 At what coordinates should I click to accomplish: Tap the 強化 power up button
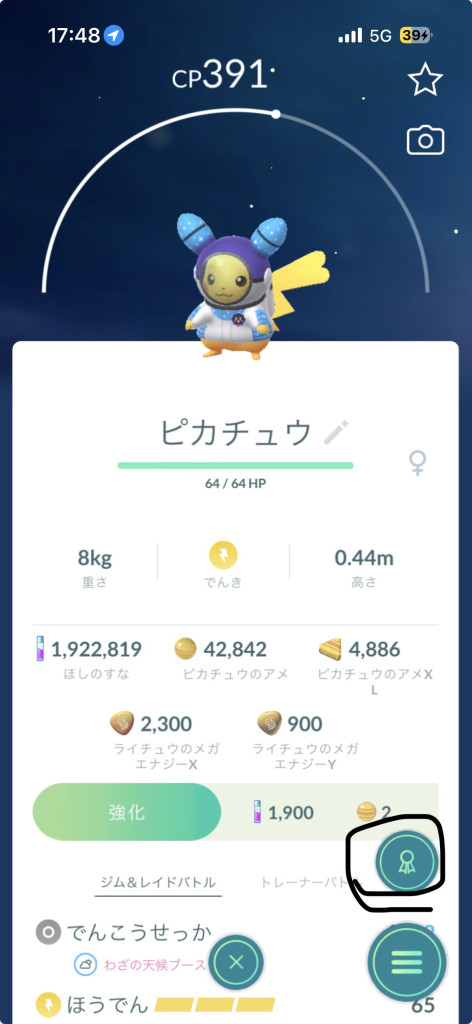127,812
